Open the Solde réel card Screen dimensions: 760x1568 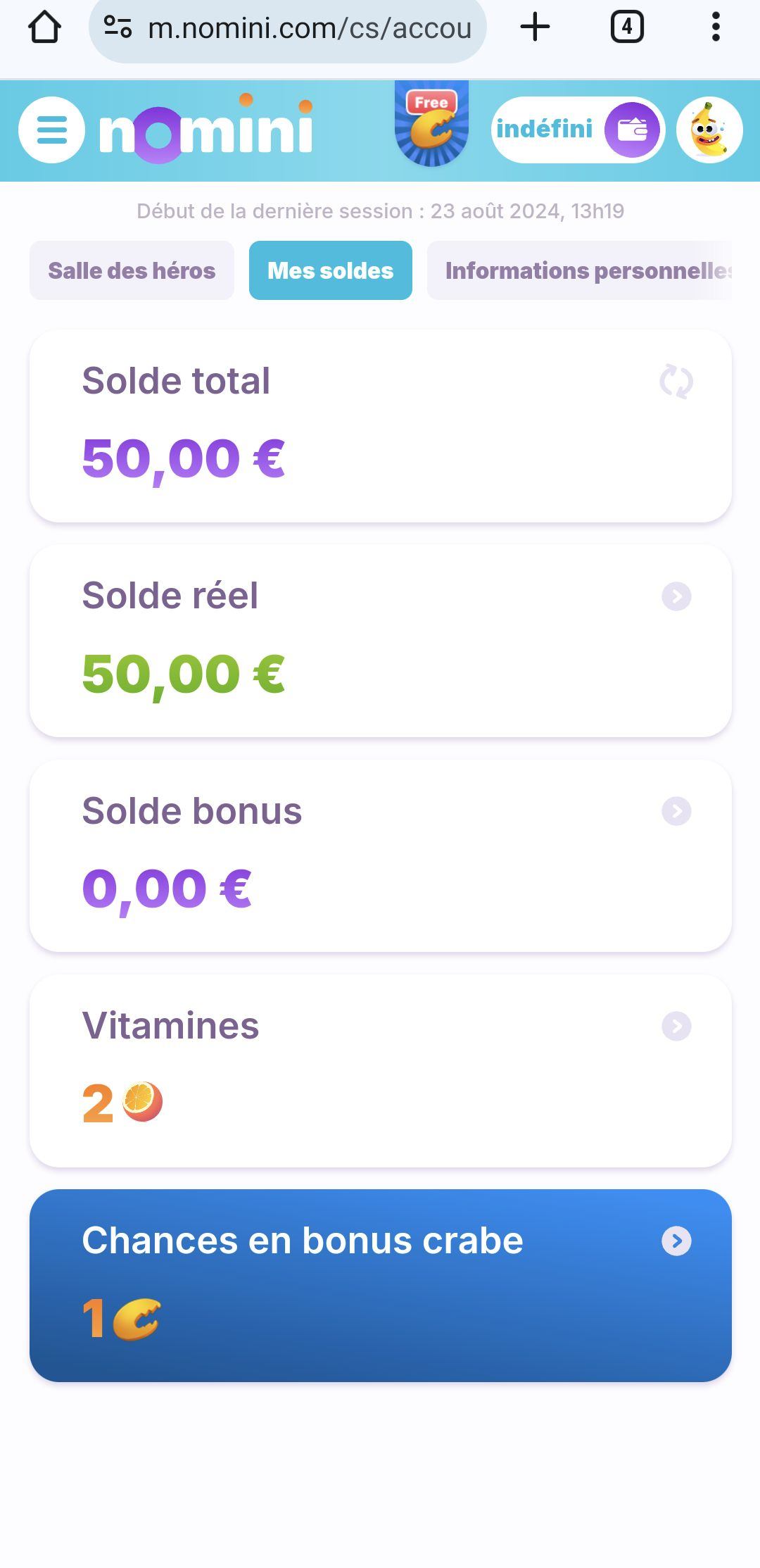380,641
